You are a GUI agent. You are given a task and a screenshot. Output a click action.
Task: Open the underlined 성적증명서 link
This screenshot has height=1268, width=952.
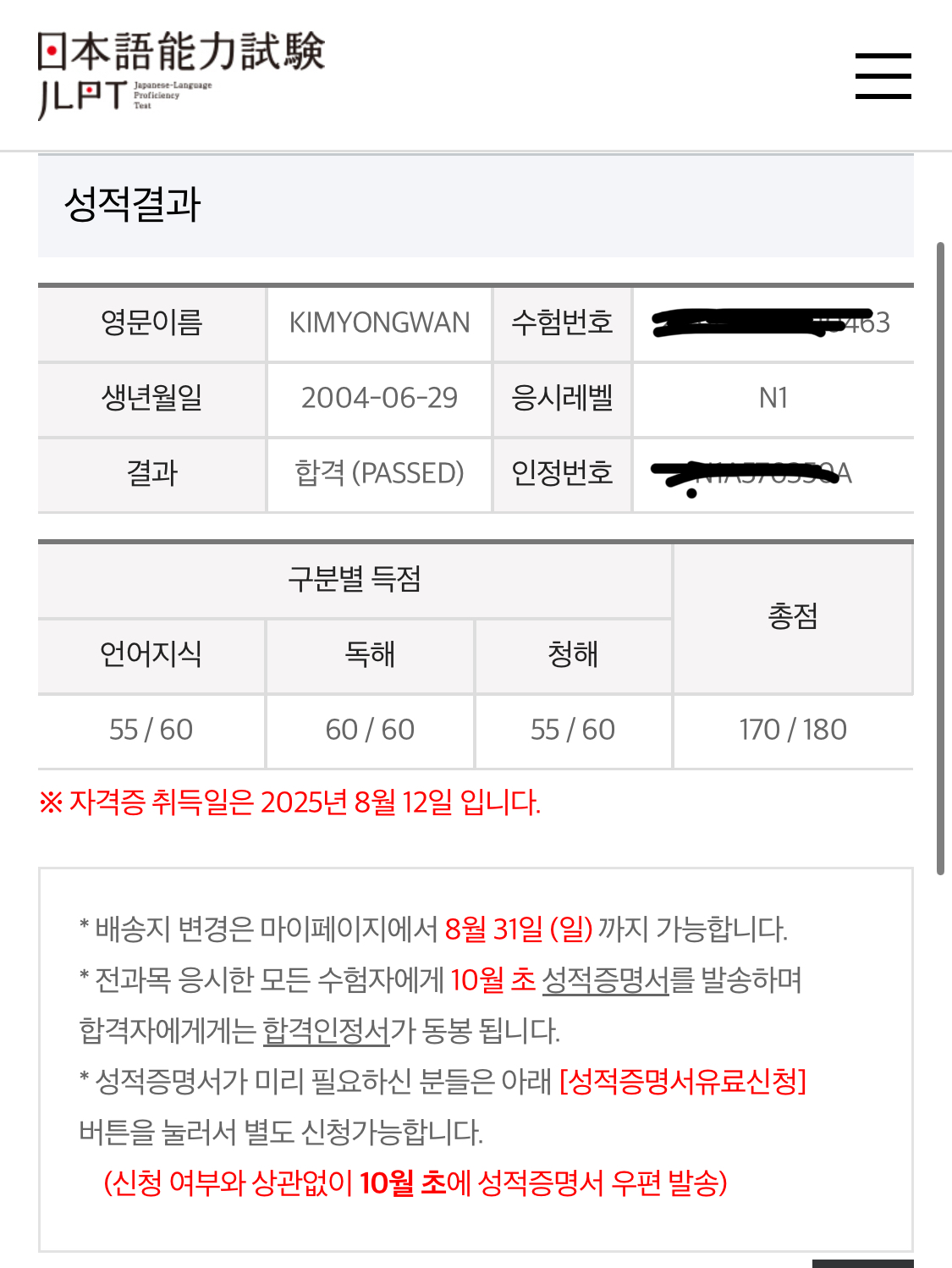[x=605, y=980]
